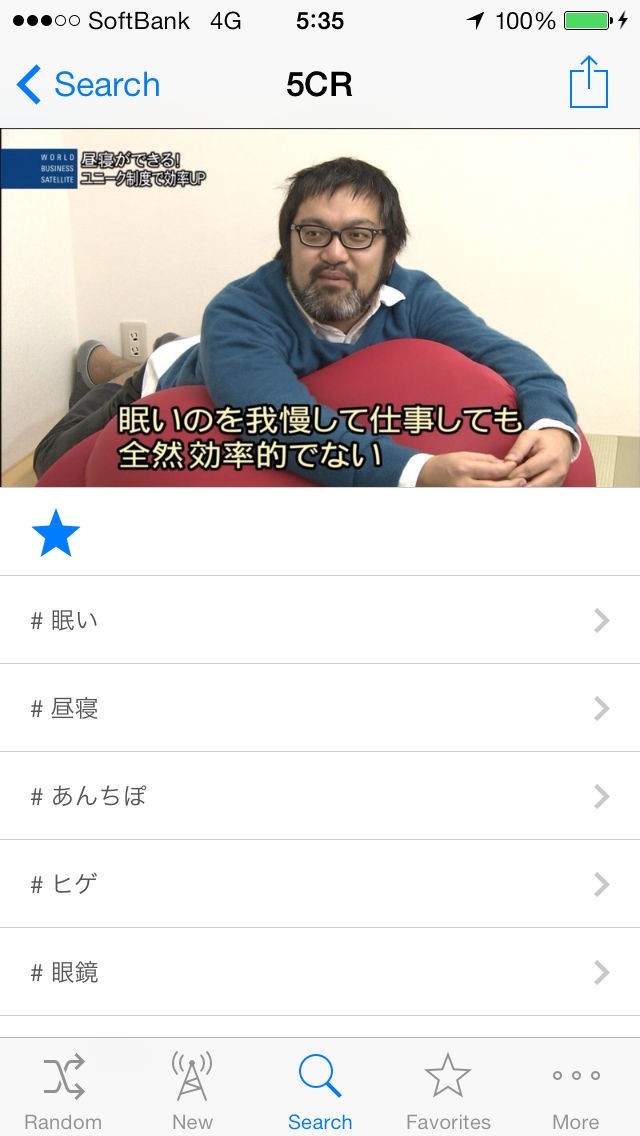Open the # 眠い tag
The image size is (640, 1136).
click(320, 620)
